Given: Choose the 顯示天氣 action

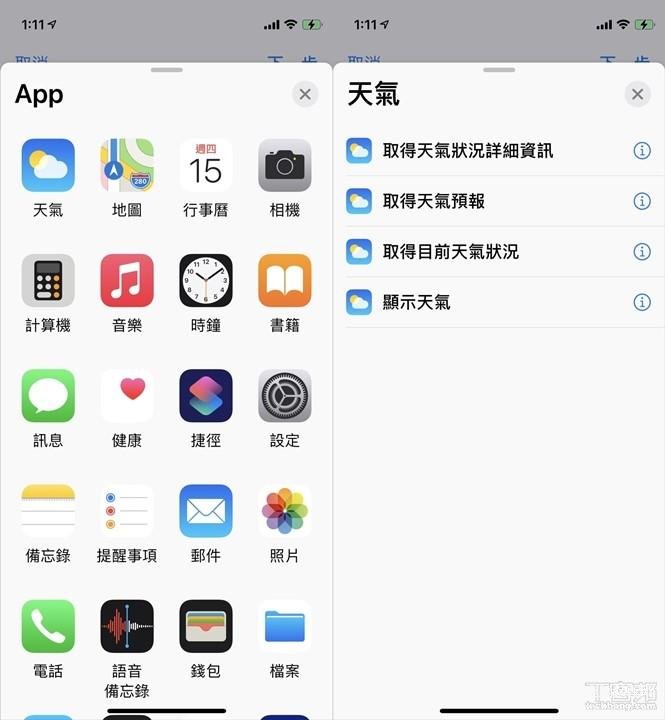Looking at the screenshot, I should coord(417,302).
